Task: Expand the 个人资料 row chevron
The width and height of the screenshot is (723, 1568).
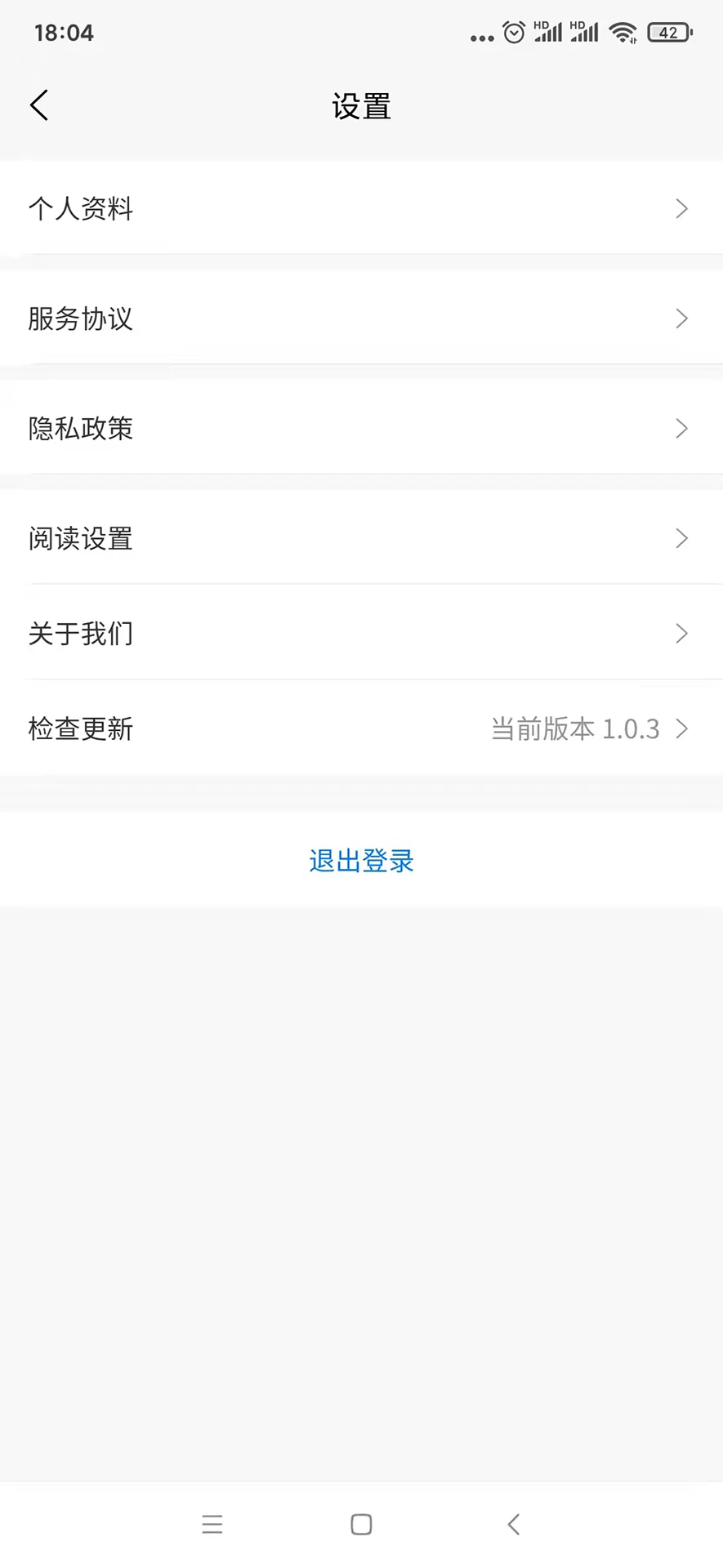Action: (682, 209)
